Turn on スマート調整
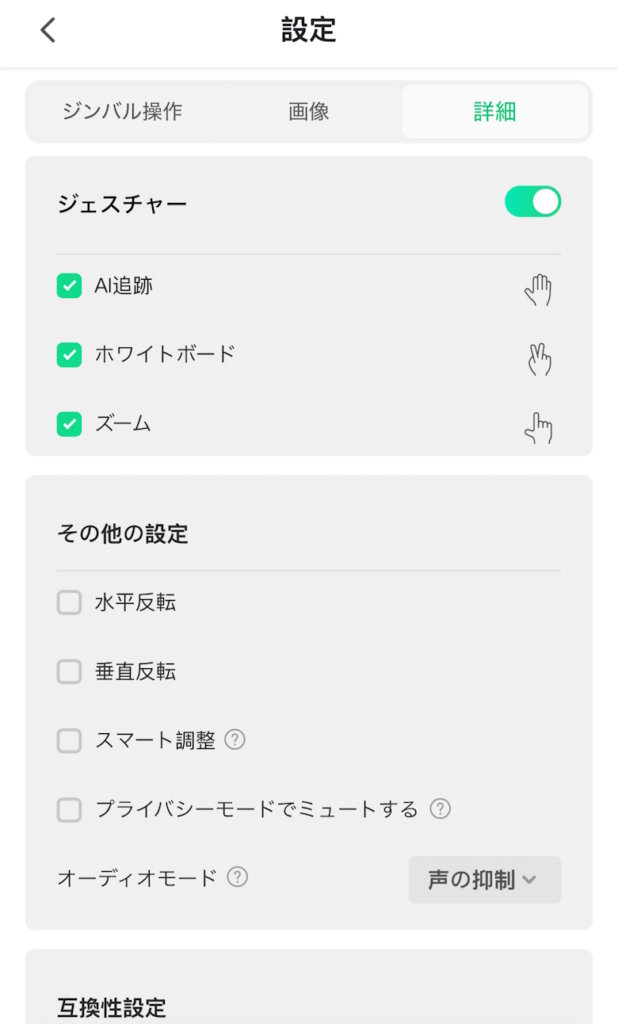The height and width of the screenshot is (1024, 618). (69, 741)
